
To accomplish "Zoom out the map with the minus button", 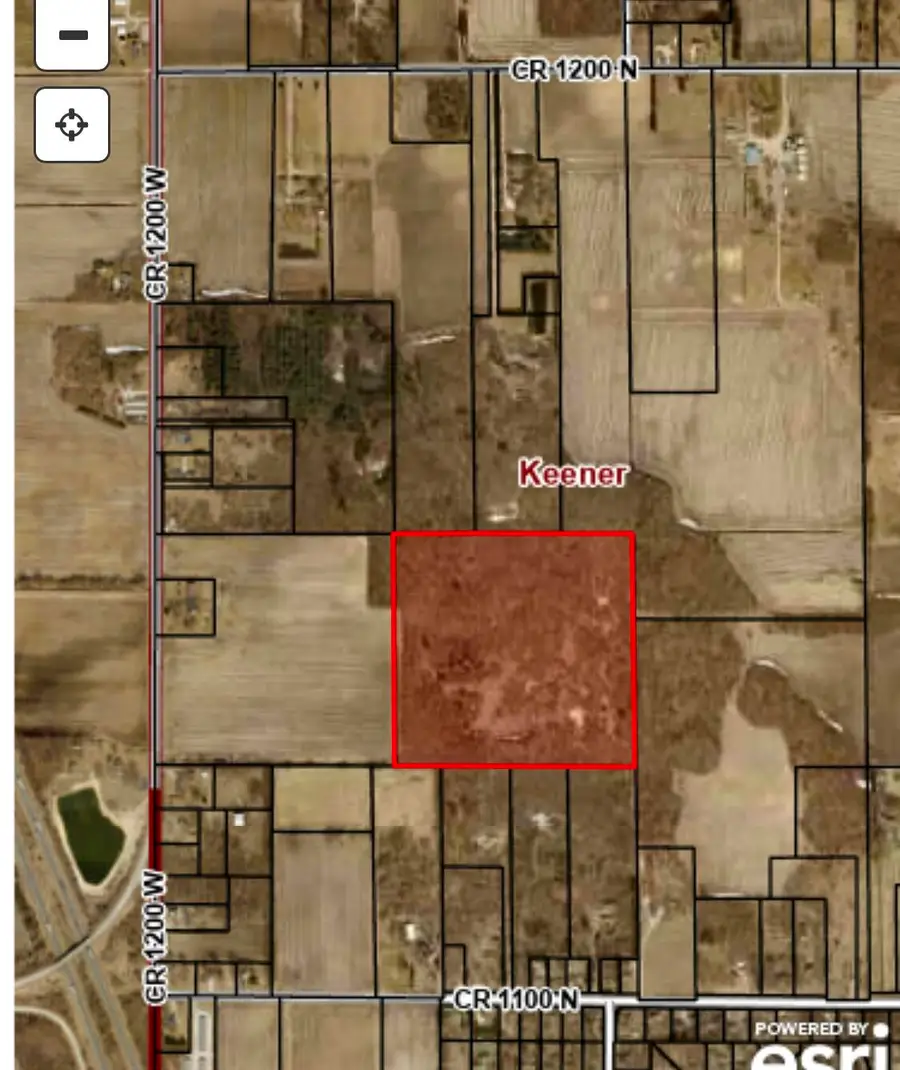I will (72, 36).
